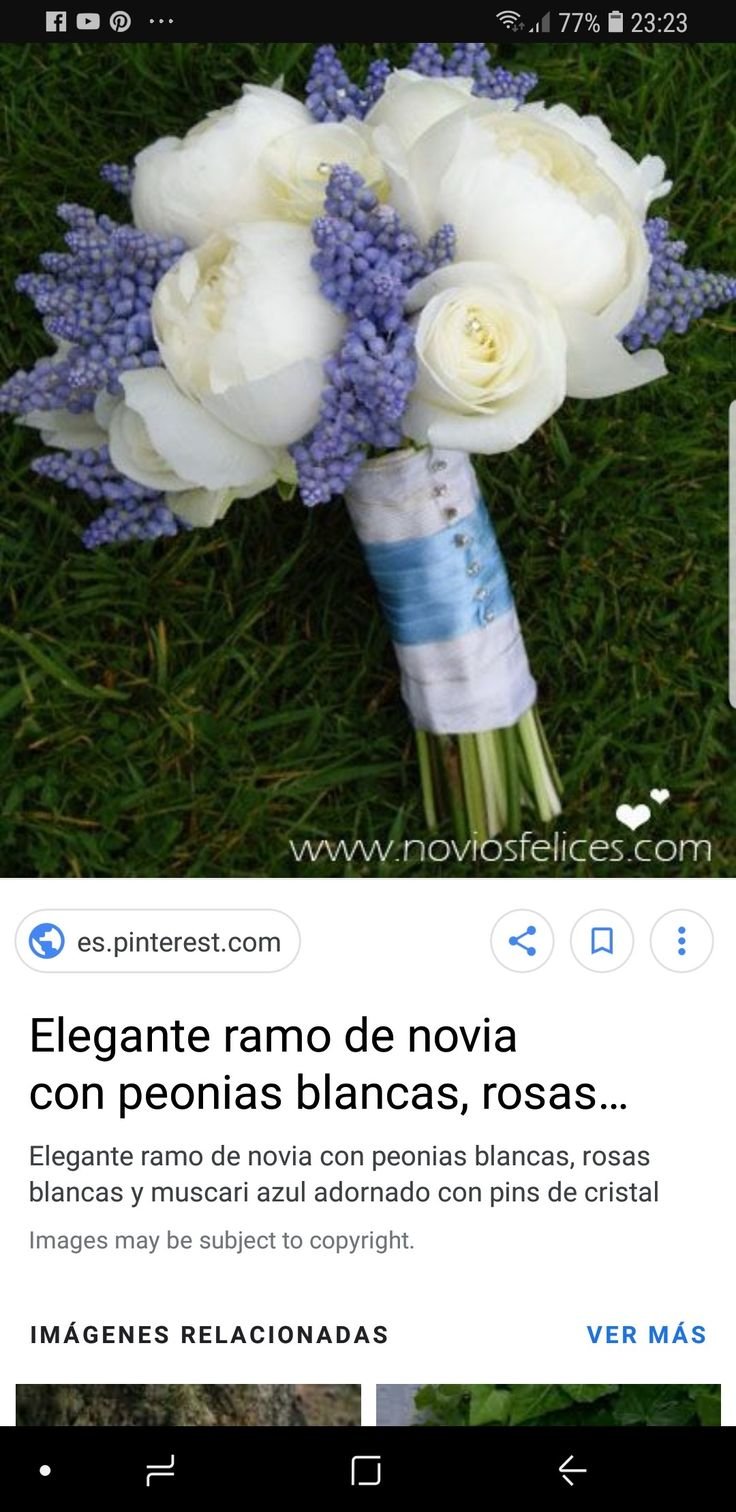Open the bouquet photo full view
This screenshot has width=736, height=1512.
[368, 460]
